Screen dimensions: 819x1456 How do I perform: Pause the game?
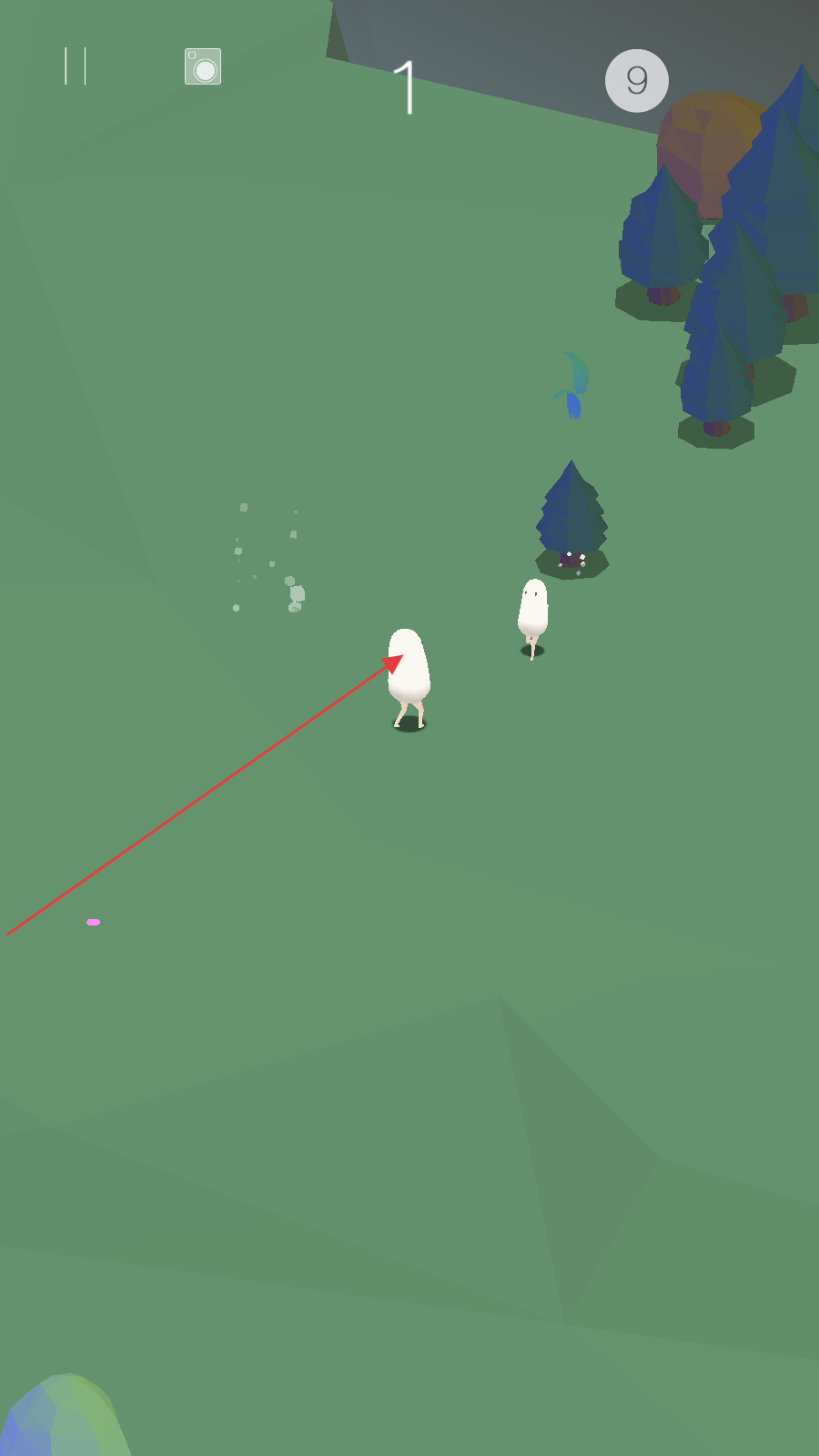(76, 66)
